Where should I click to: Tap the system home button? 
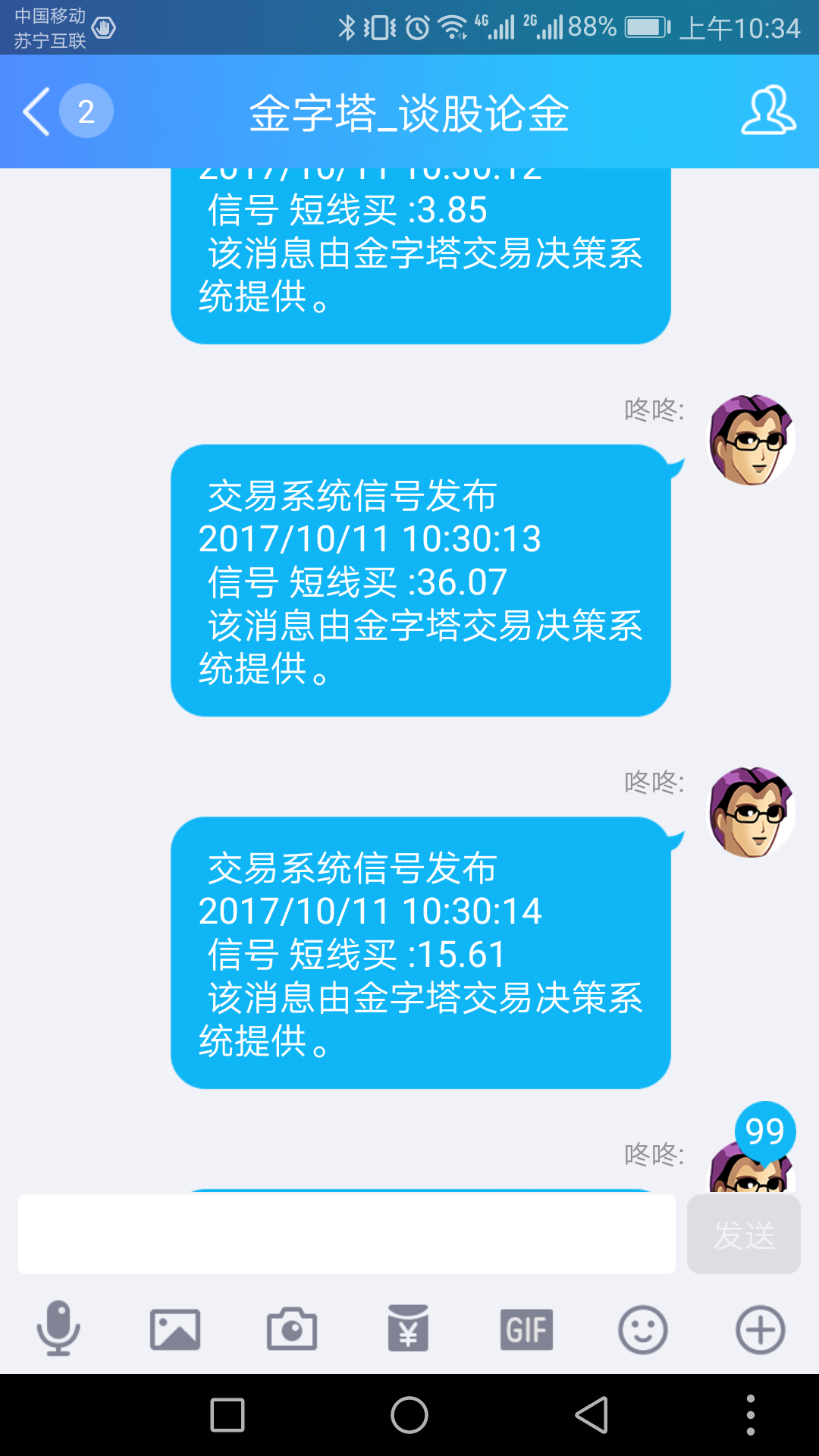[409, 1415]
